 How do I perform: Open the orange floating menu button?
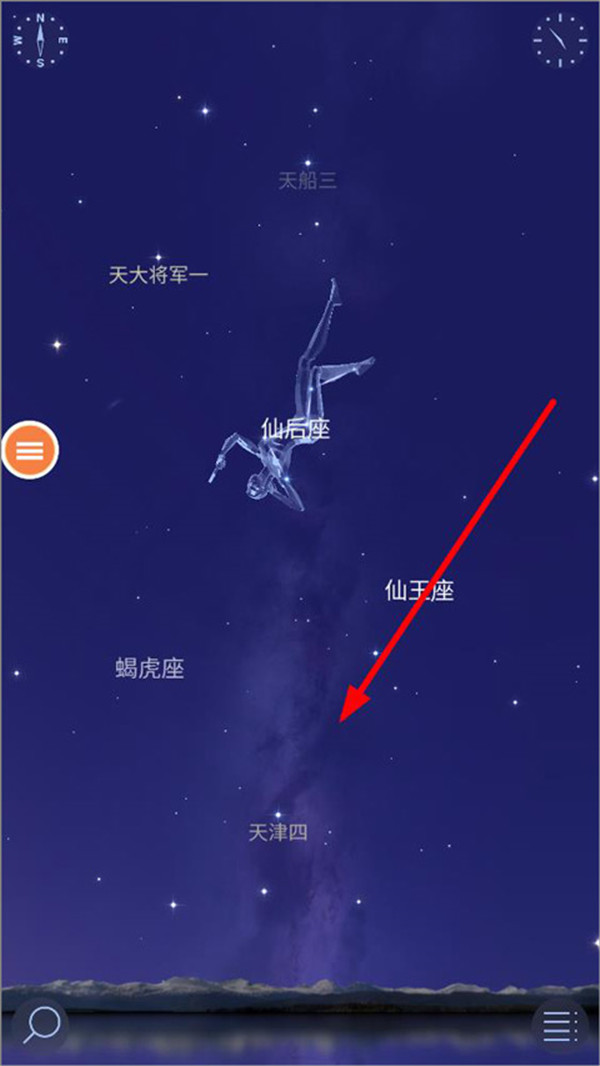pos(31,450)
